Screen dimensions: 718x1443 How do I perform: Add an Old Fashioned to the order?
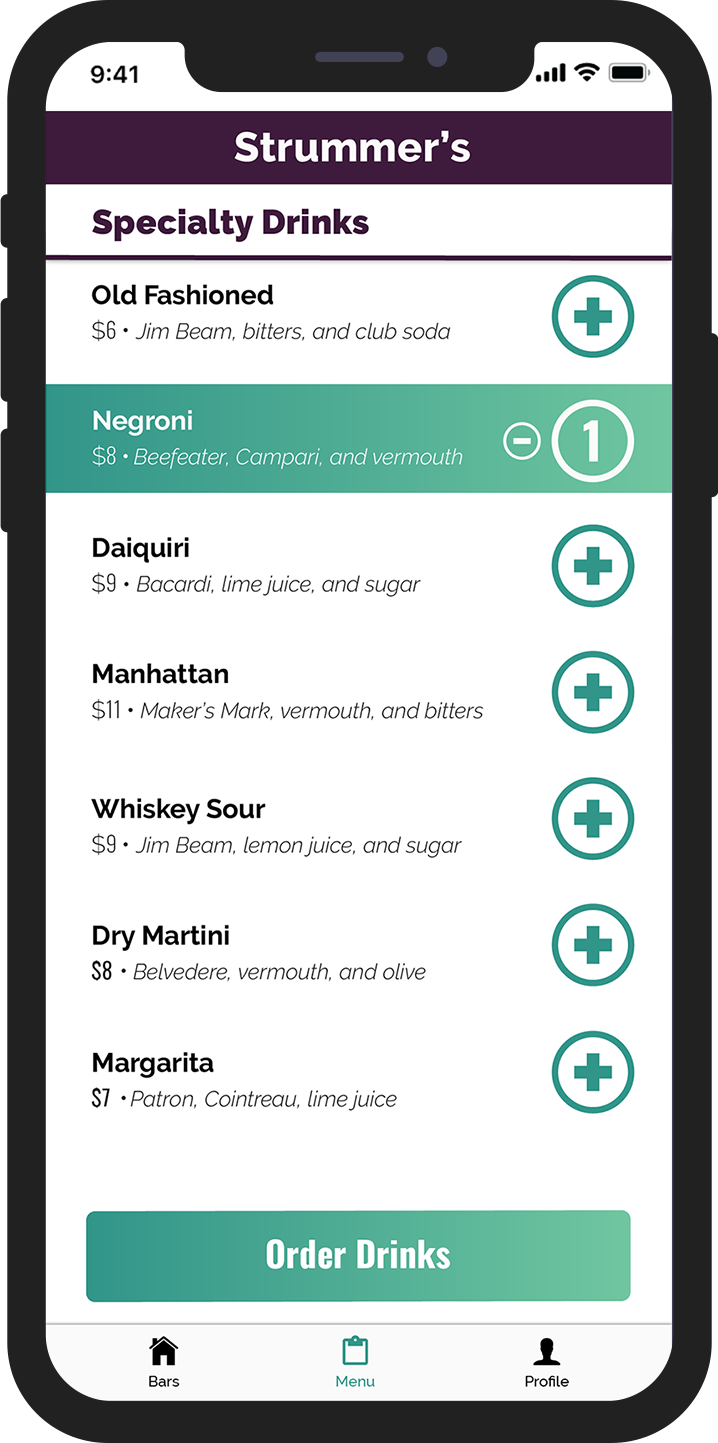pos(592,317)
